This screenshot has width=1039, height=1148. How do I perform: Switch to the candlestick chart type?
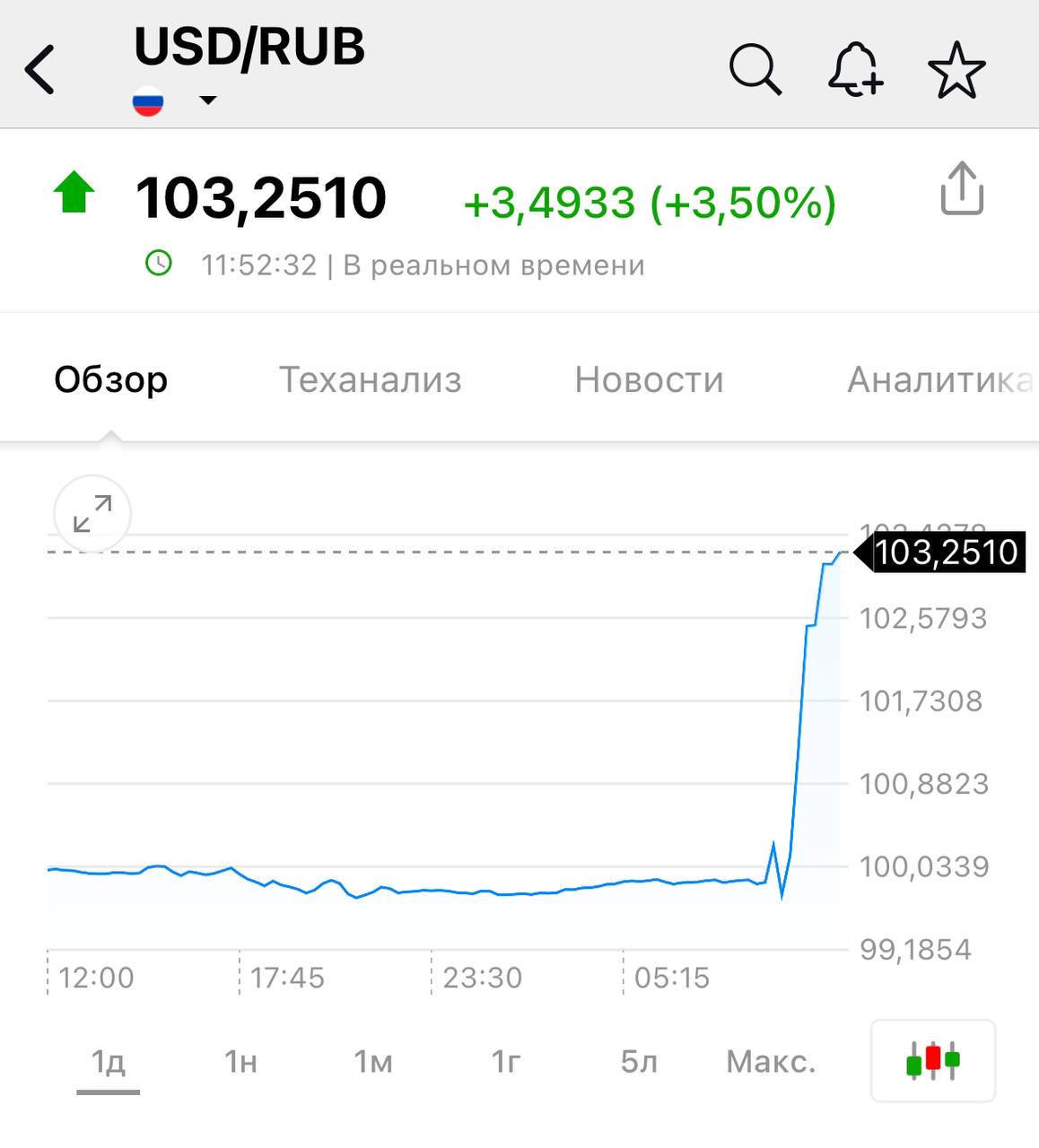click(932, 1060)
